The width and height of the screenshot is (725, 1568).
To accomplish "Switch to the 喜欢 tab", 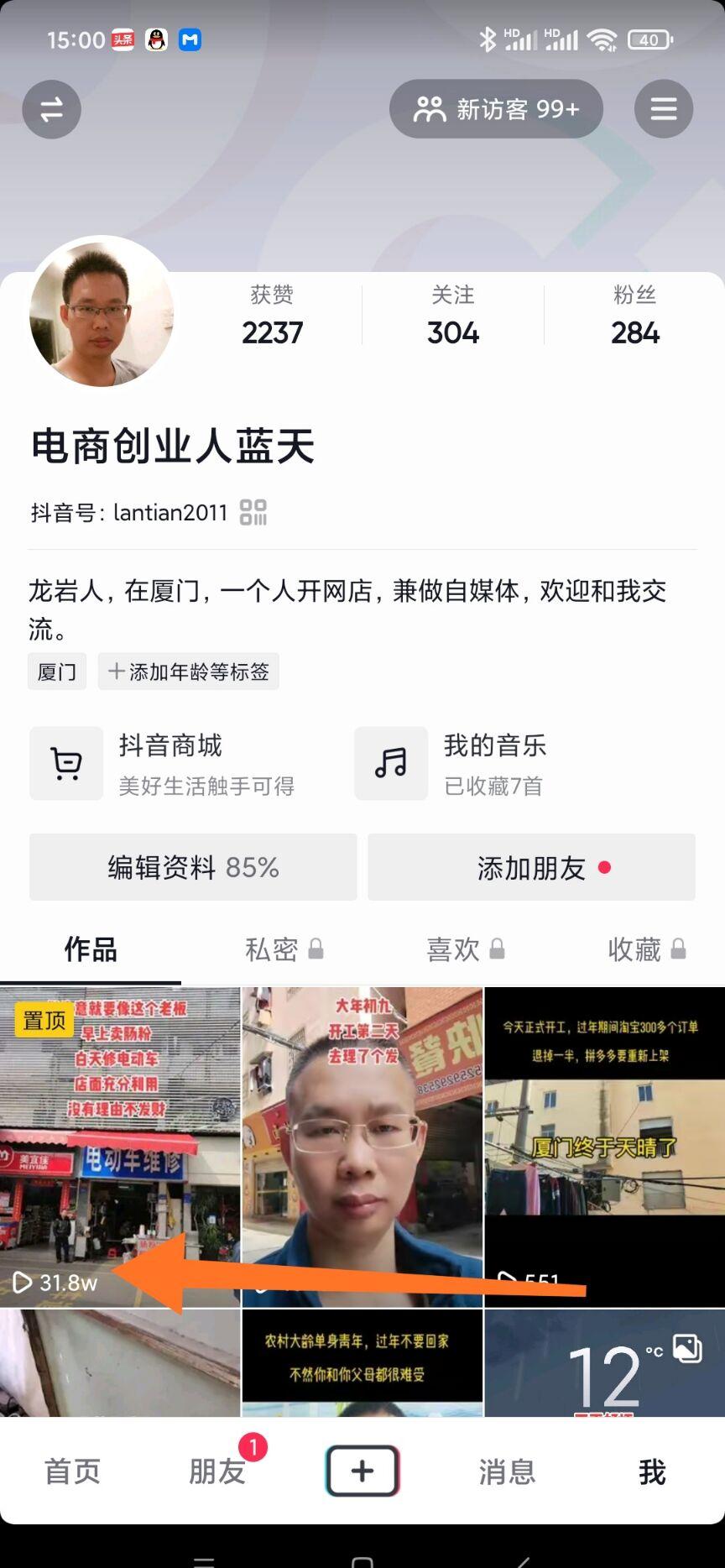I will [x=453, y=949].
